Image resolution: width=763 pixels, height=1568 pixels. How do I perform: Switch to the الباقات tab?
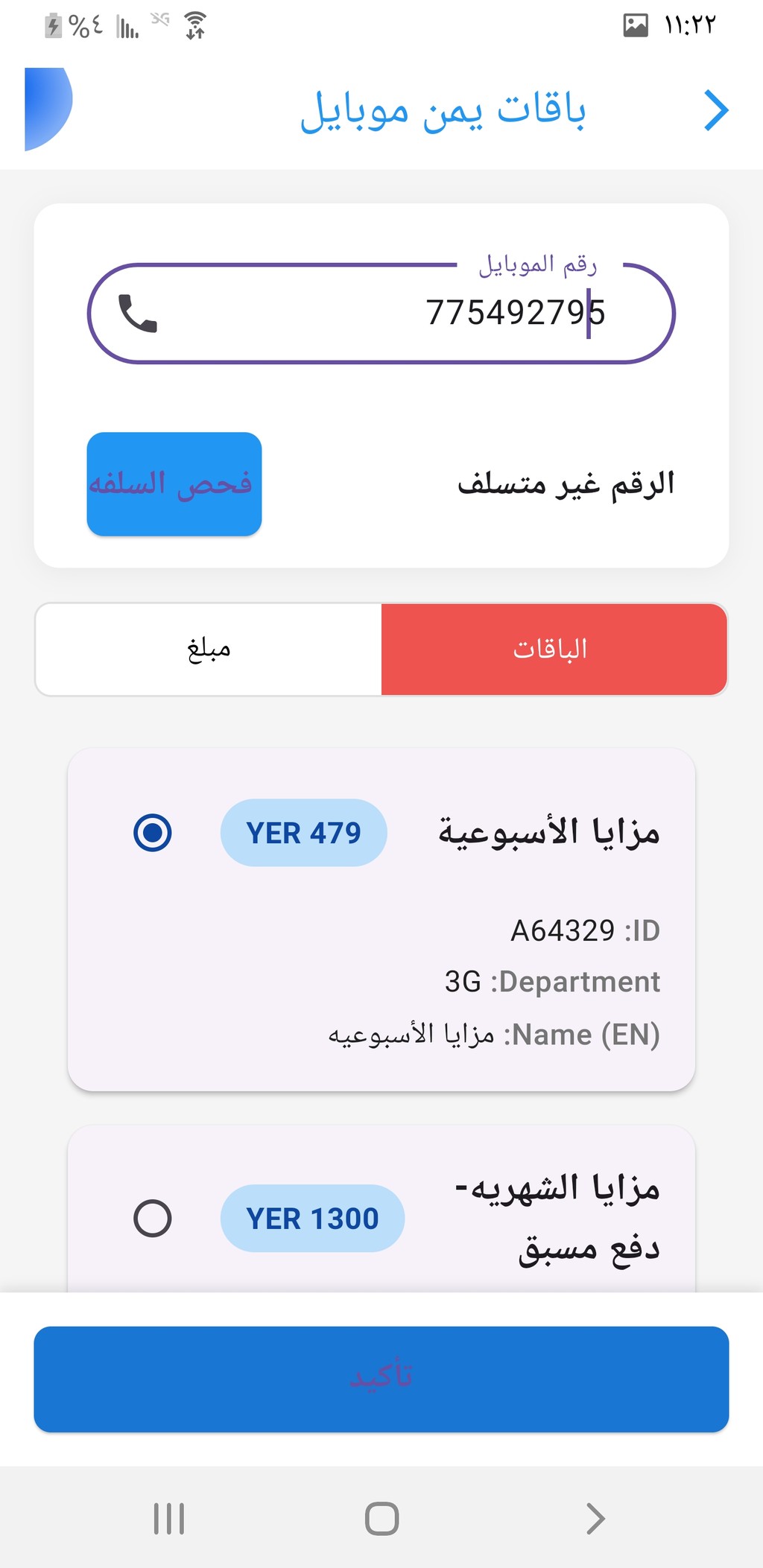[x=554, y=649]
